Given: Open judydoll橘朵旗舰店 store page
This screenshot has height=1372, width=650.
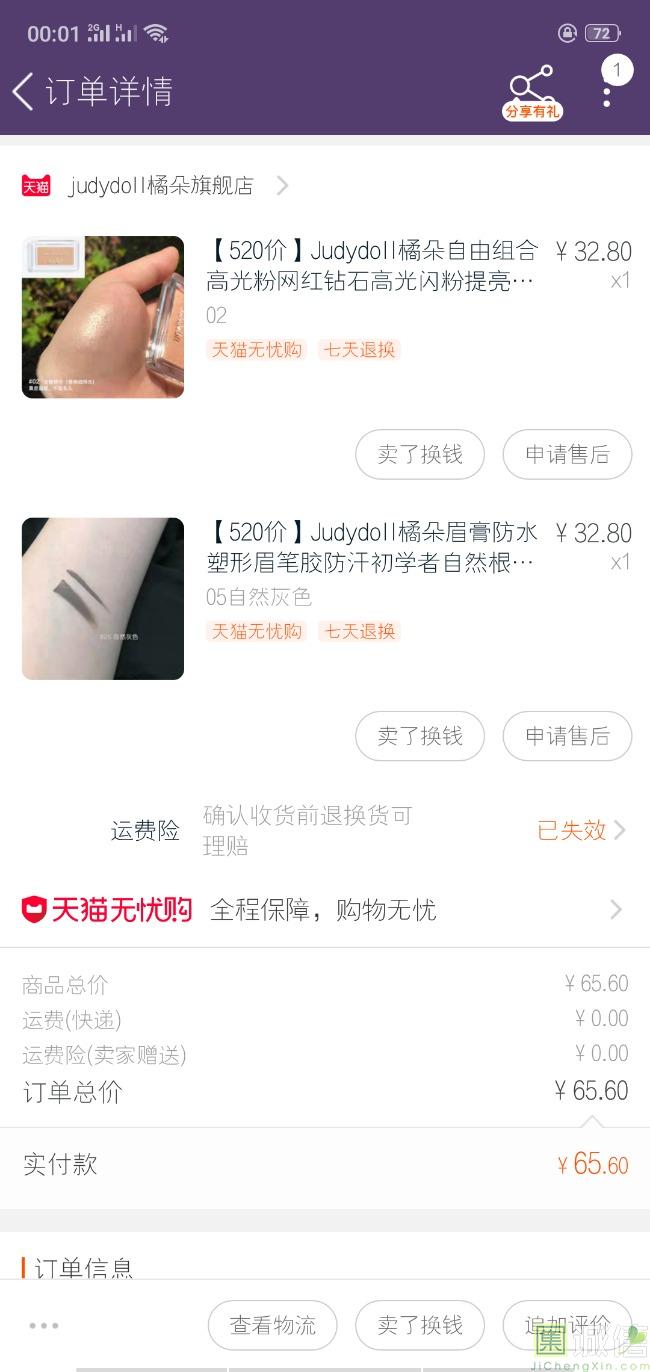Looking at the screenshot, I should (160, 185).
